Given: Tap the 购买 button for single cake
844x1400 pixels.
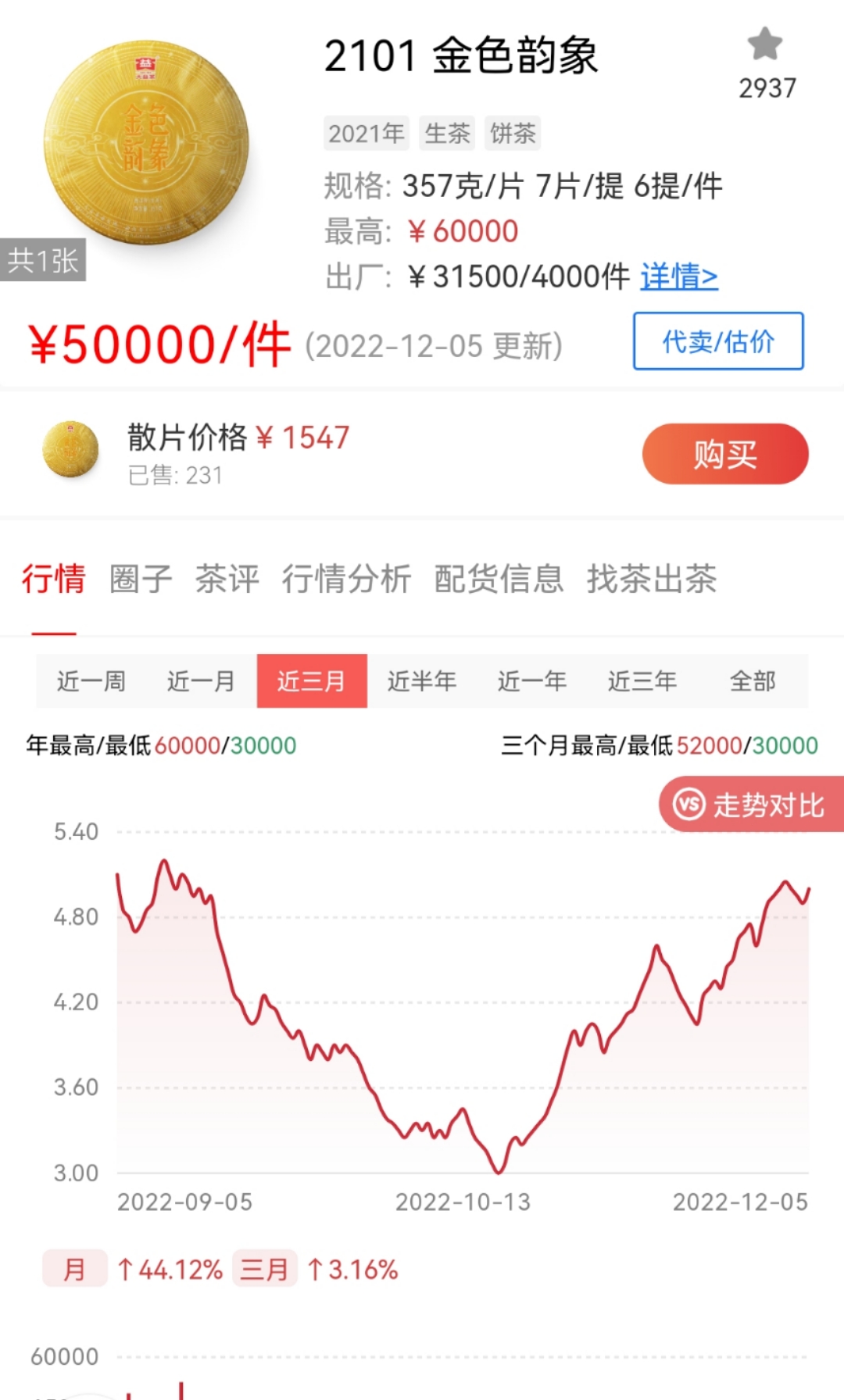Looking at the screenshot, I should pos(725,454).
